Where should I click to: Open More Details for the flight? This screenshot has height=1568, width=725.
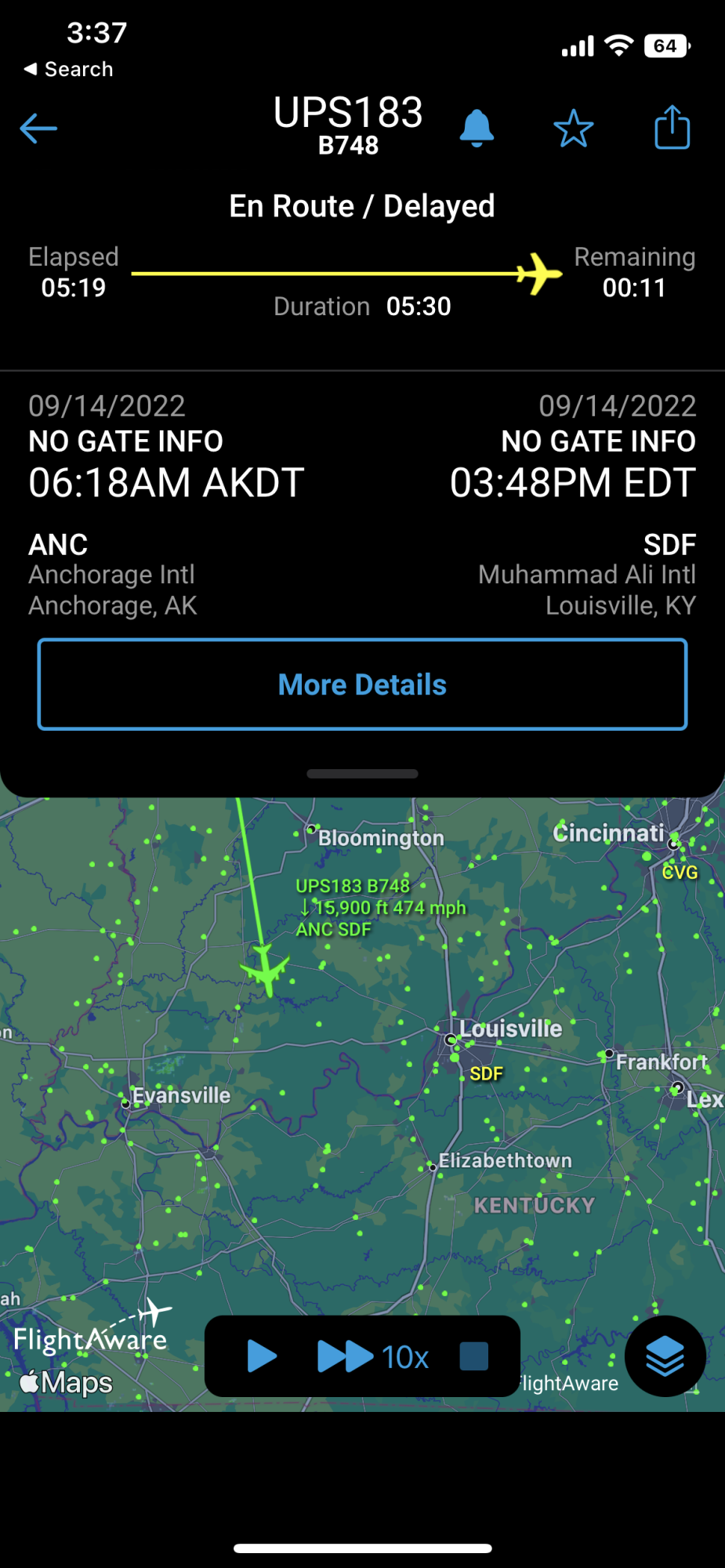point(362,684)
